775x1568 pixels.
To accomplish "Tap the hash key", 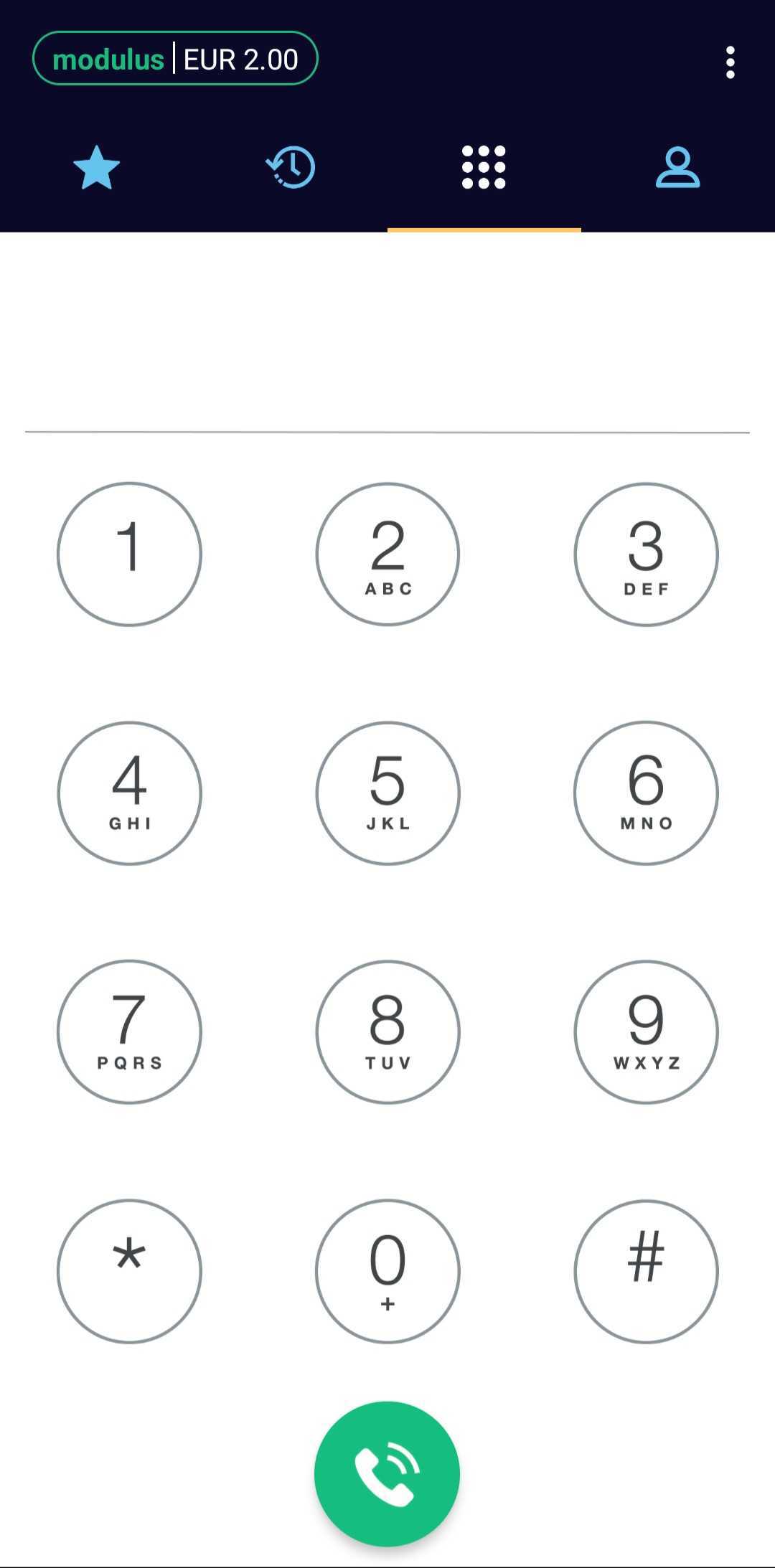I will (x=646, y=1270).
